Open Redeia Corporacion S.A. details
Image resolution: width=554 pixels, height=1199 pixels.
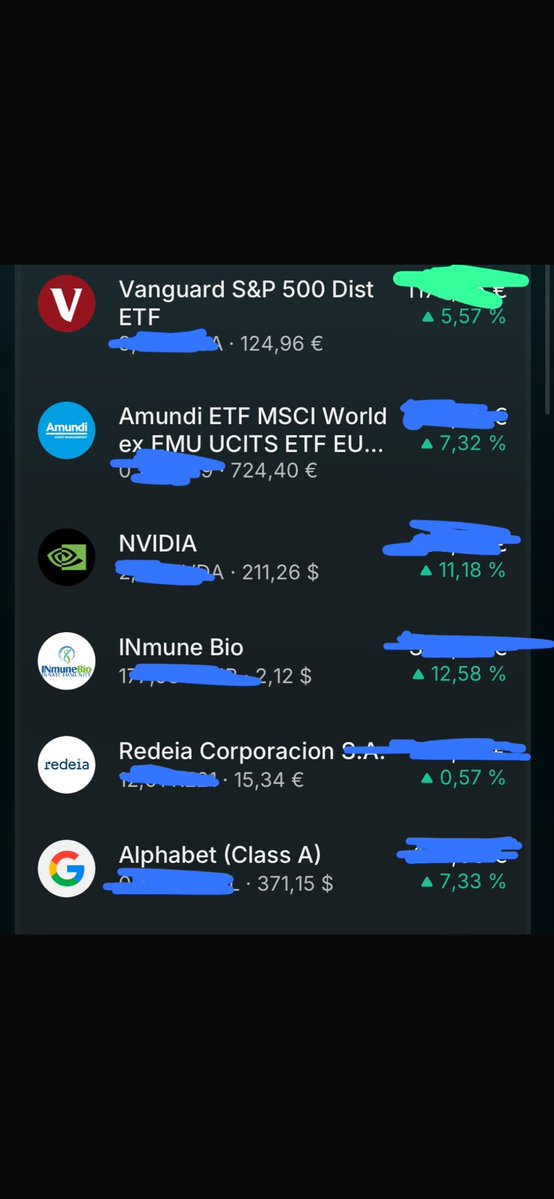pos(272,765)
